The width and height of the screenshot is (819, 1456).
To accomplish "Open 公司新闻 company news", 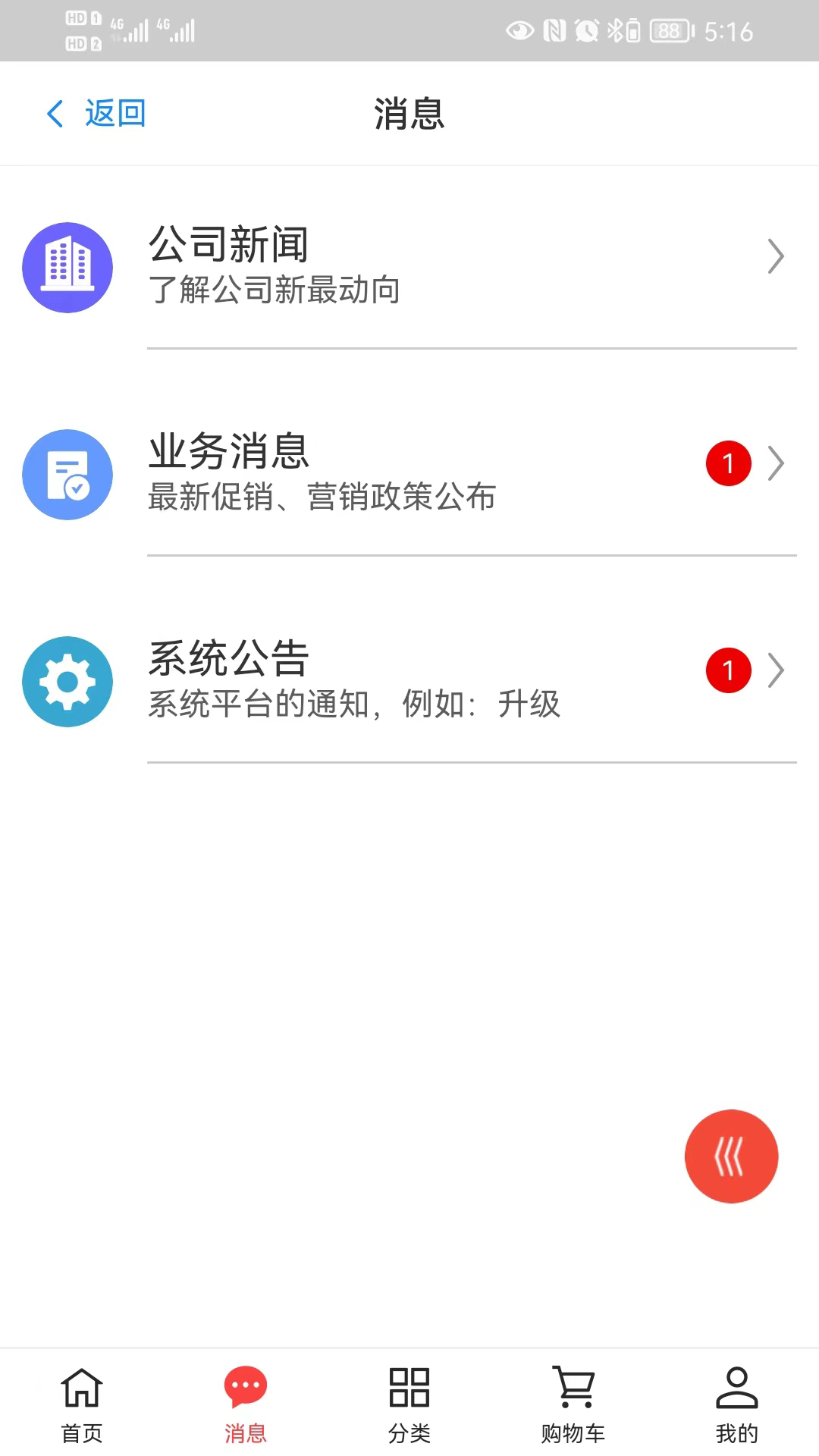I will coord(409,265).
